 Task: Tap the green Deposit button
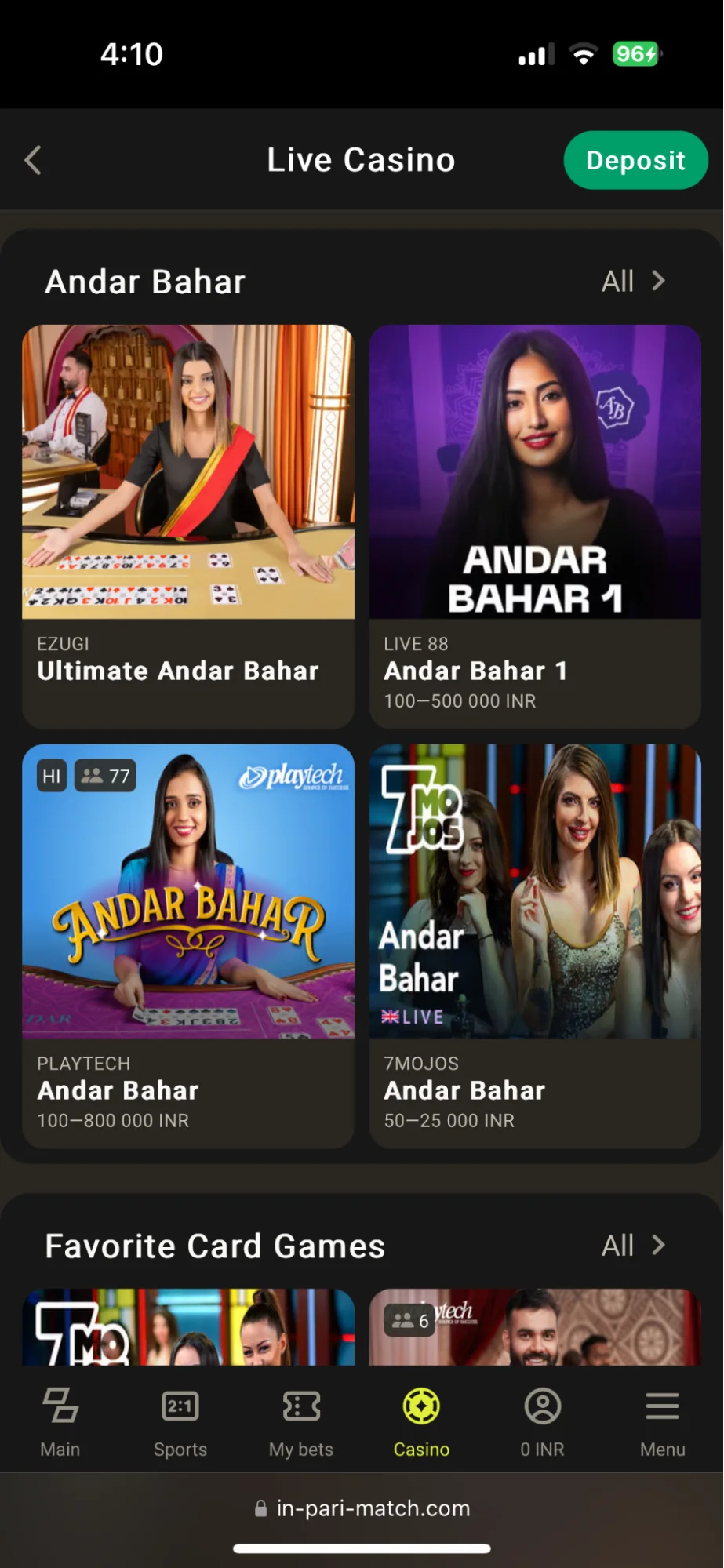coord(635,160)
